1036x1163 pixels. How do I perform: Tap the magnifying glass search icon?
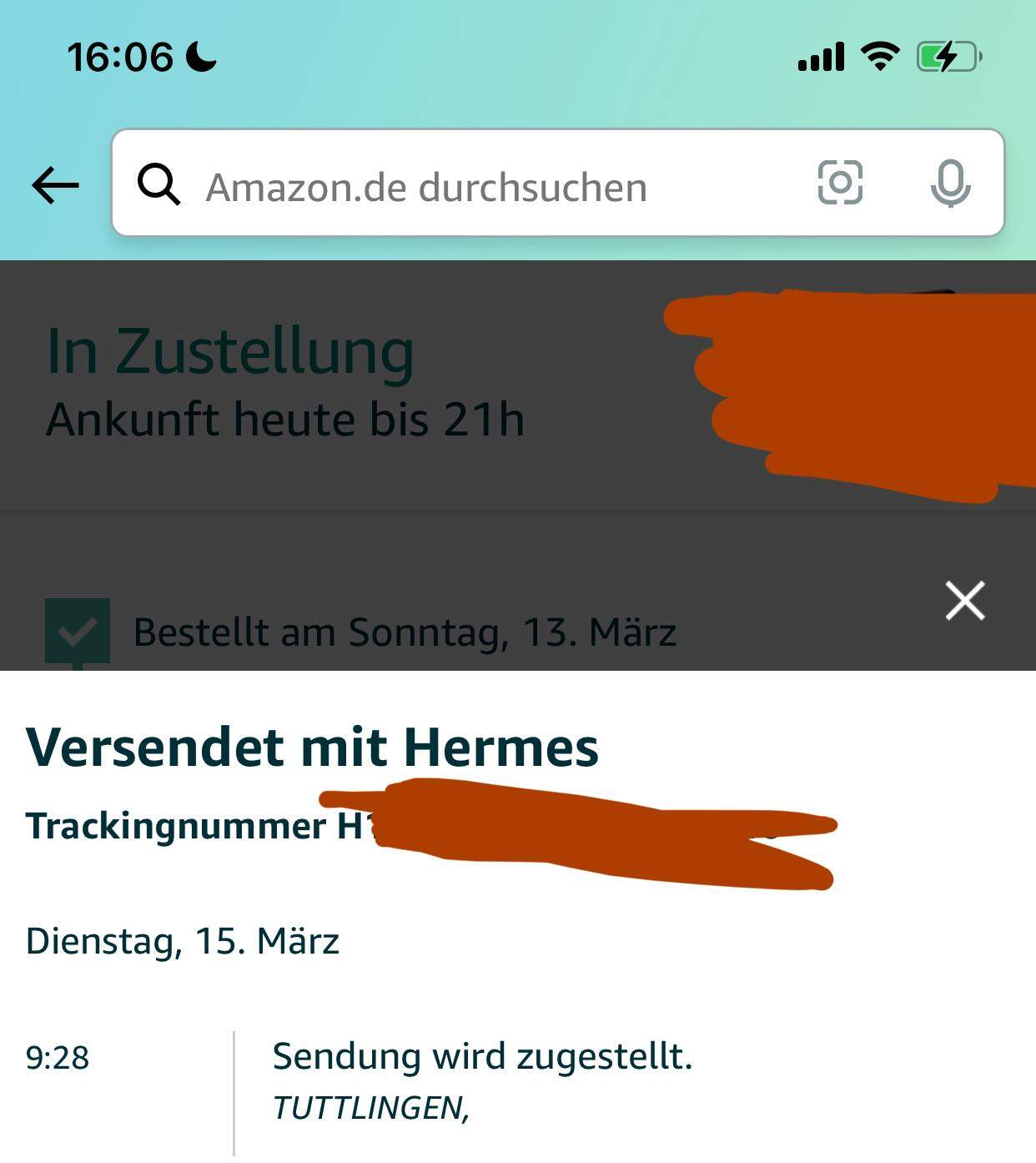tap(159, 184)
